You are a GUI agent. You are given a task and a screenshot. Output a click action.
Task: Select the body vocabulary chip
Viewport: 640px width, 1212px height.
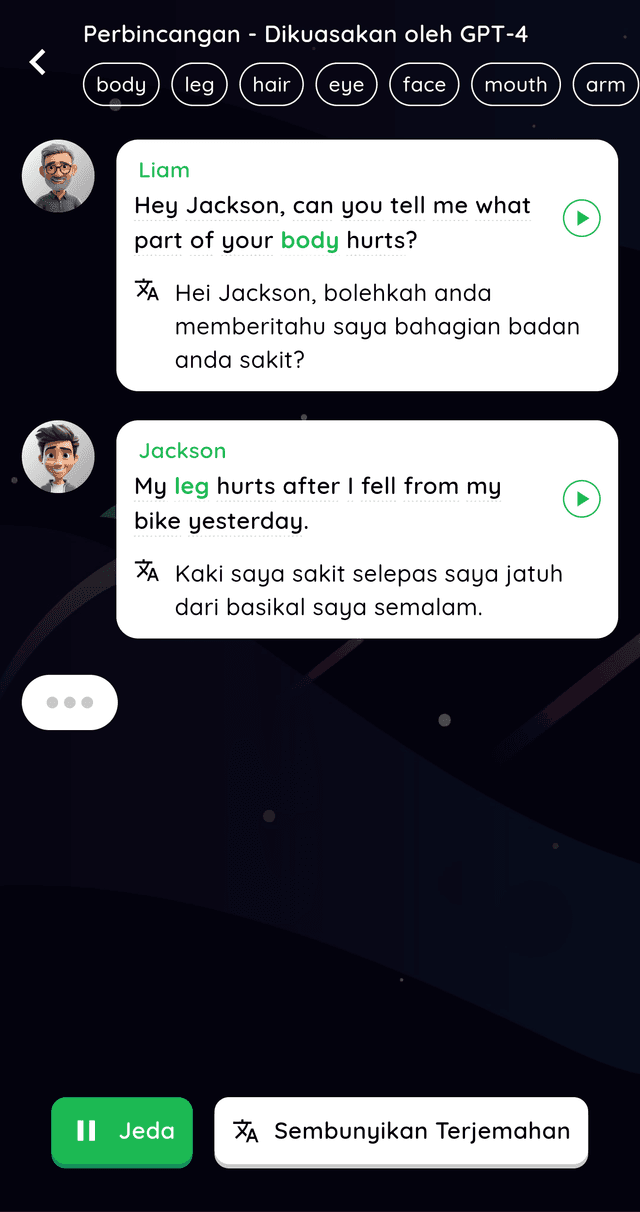click(121, 85)
